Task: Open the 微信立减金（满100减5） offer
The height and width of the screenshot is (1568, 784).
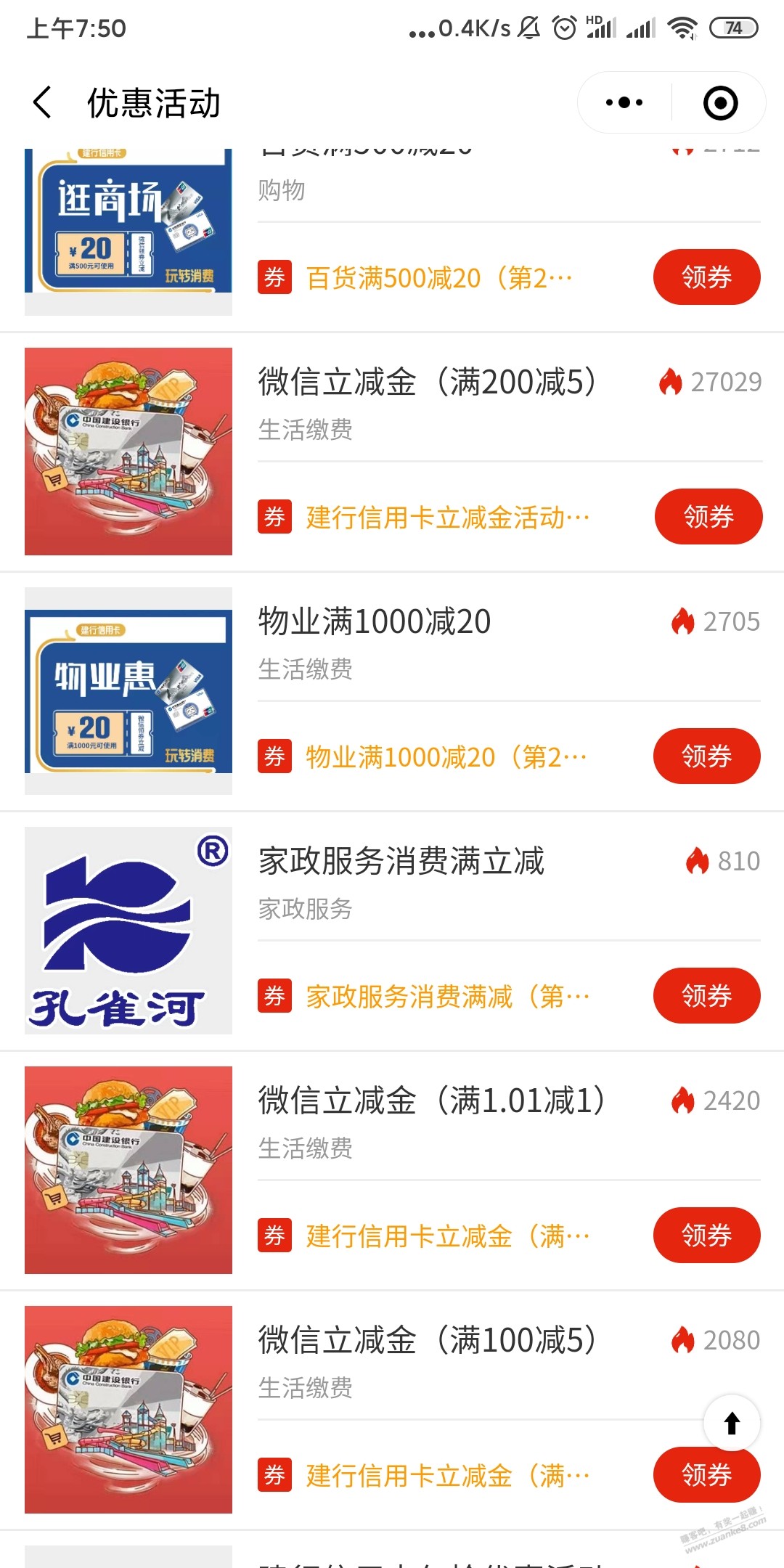Action: pyautogui.click(x=427, y=1341)
